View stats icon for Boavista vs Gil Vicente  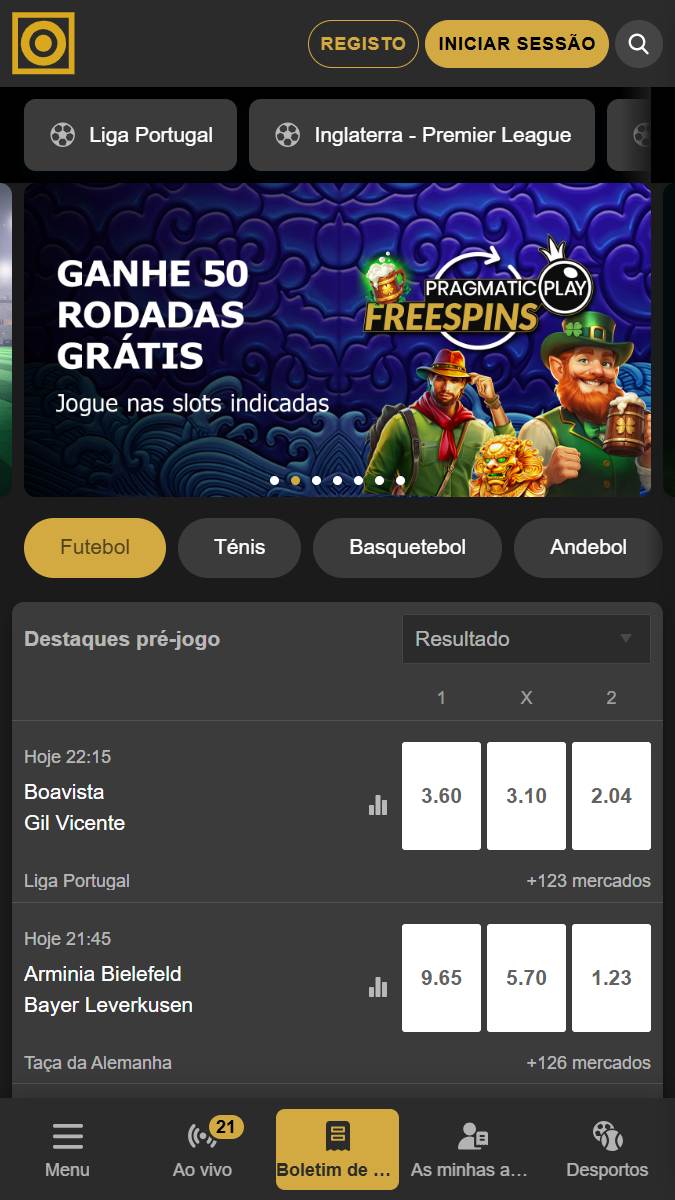tap(378, 805)
